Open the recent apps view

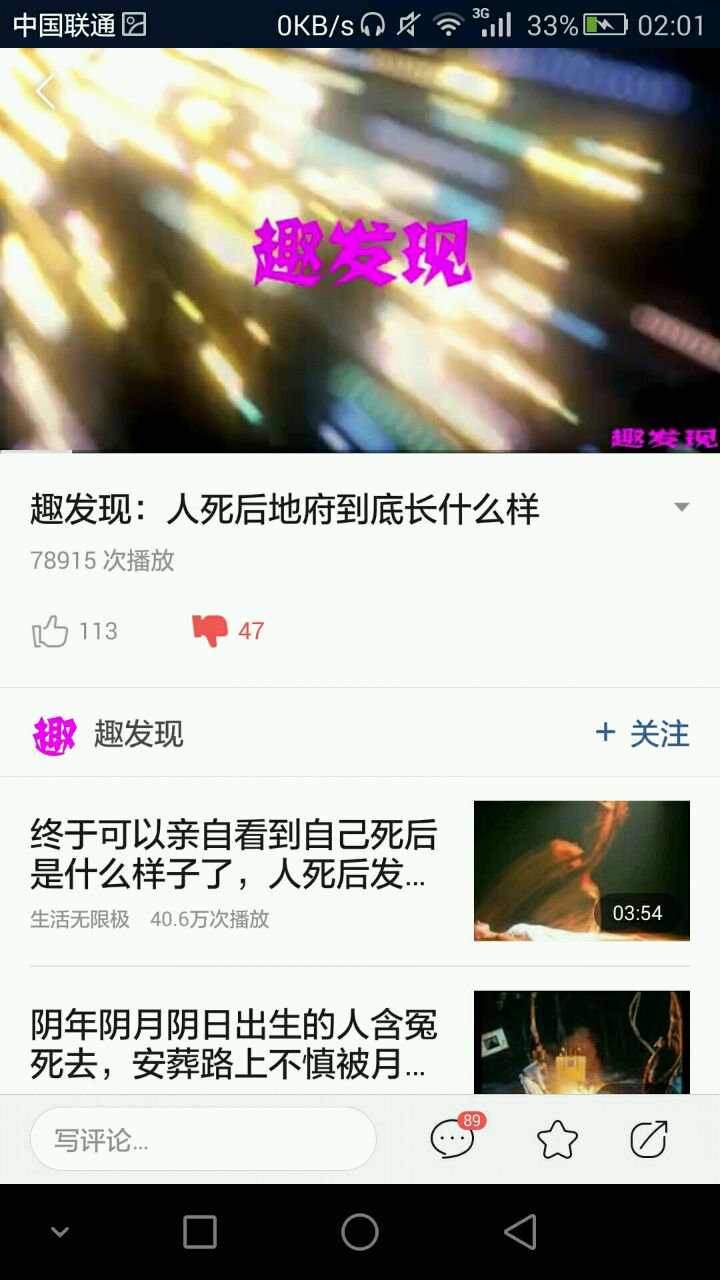pyautogui.click(x=200, y=1232)
